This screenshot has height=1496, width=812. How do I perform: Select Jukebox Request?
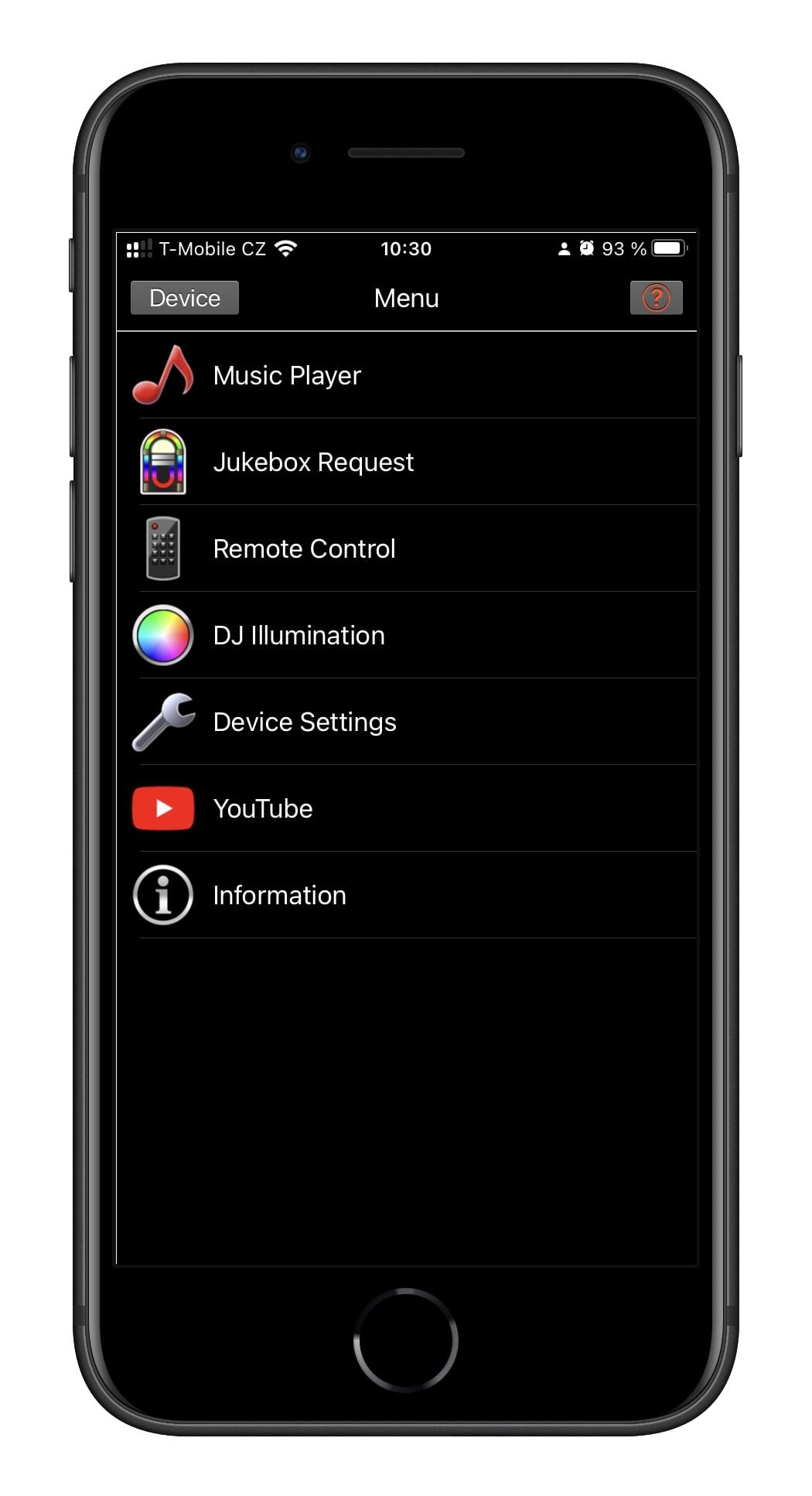407,462
